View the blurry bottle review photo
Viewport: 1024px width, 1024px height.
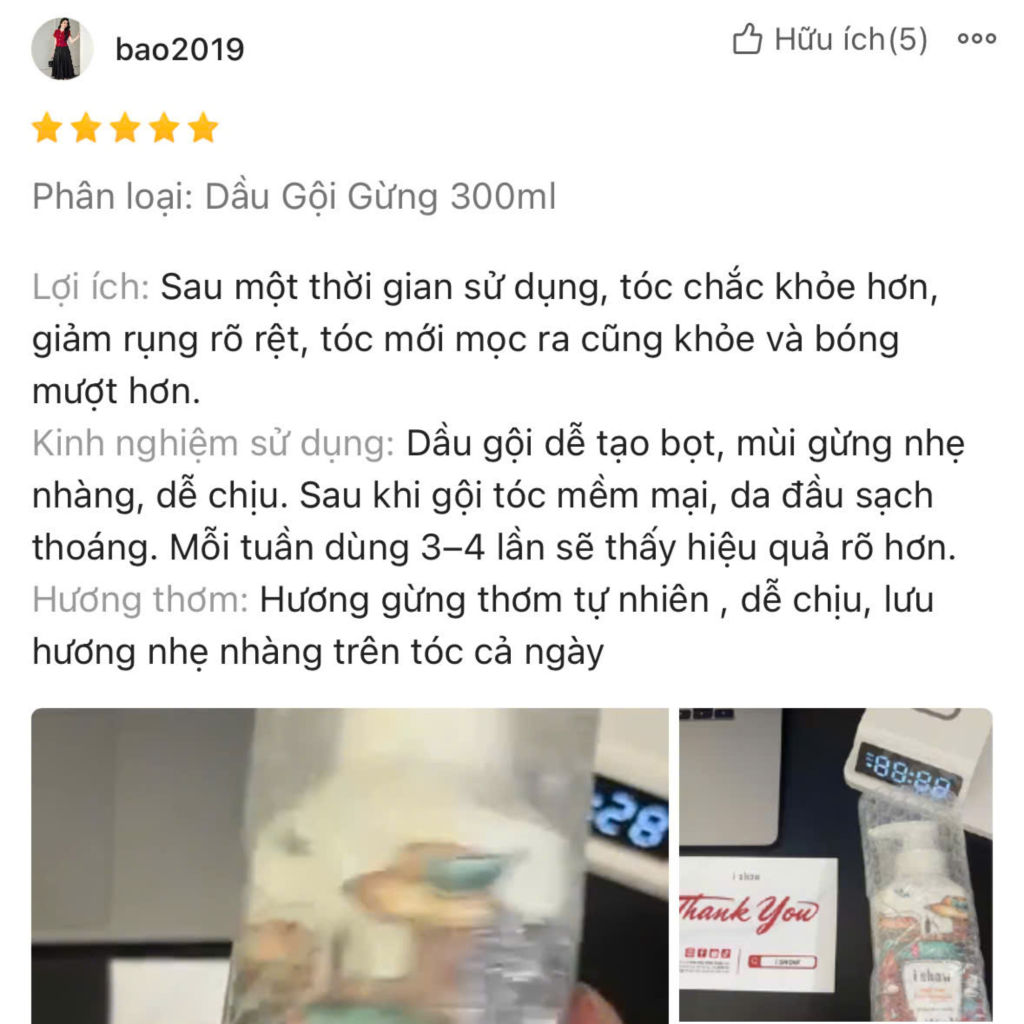tap(349, 866)
